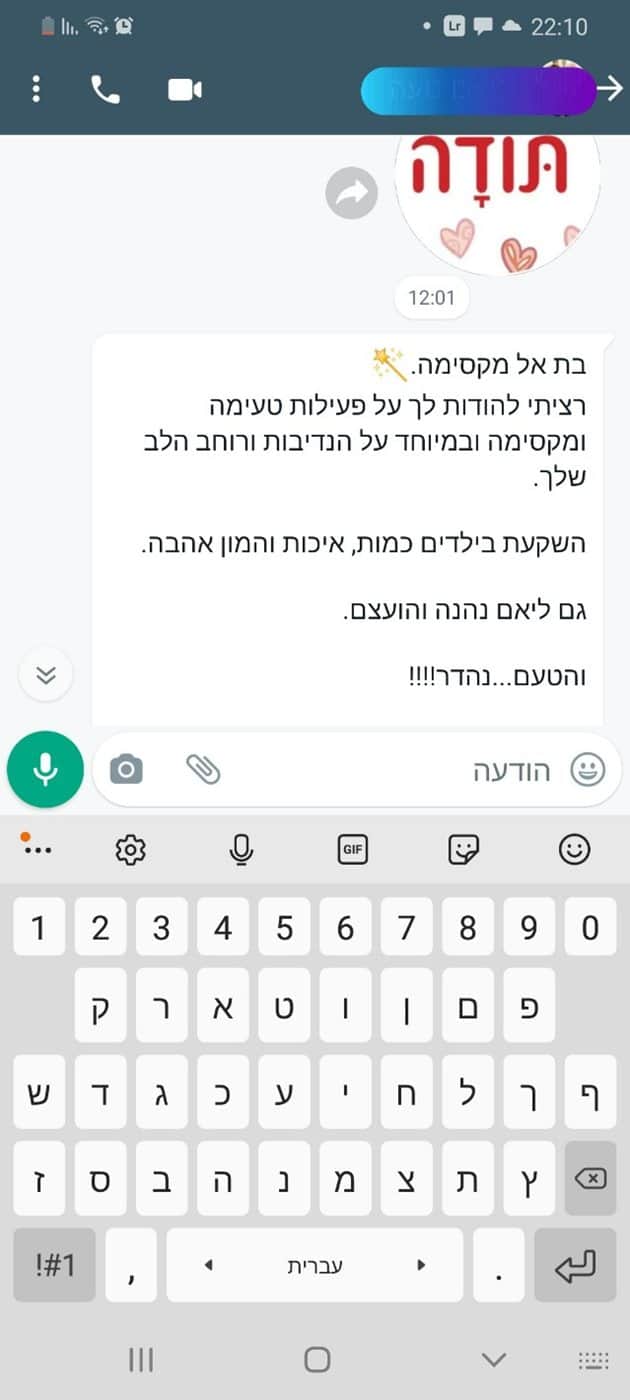Expand keyboard toolbar three-dot options
630x1400 pixels.
(x=36, y=850)
